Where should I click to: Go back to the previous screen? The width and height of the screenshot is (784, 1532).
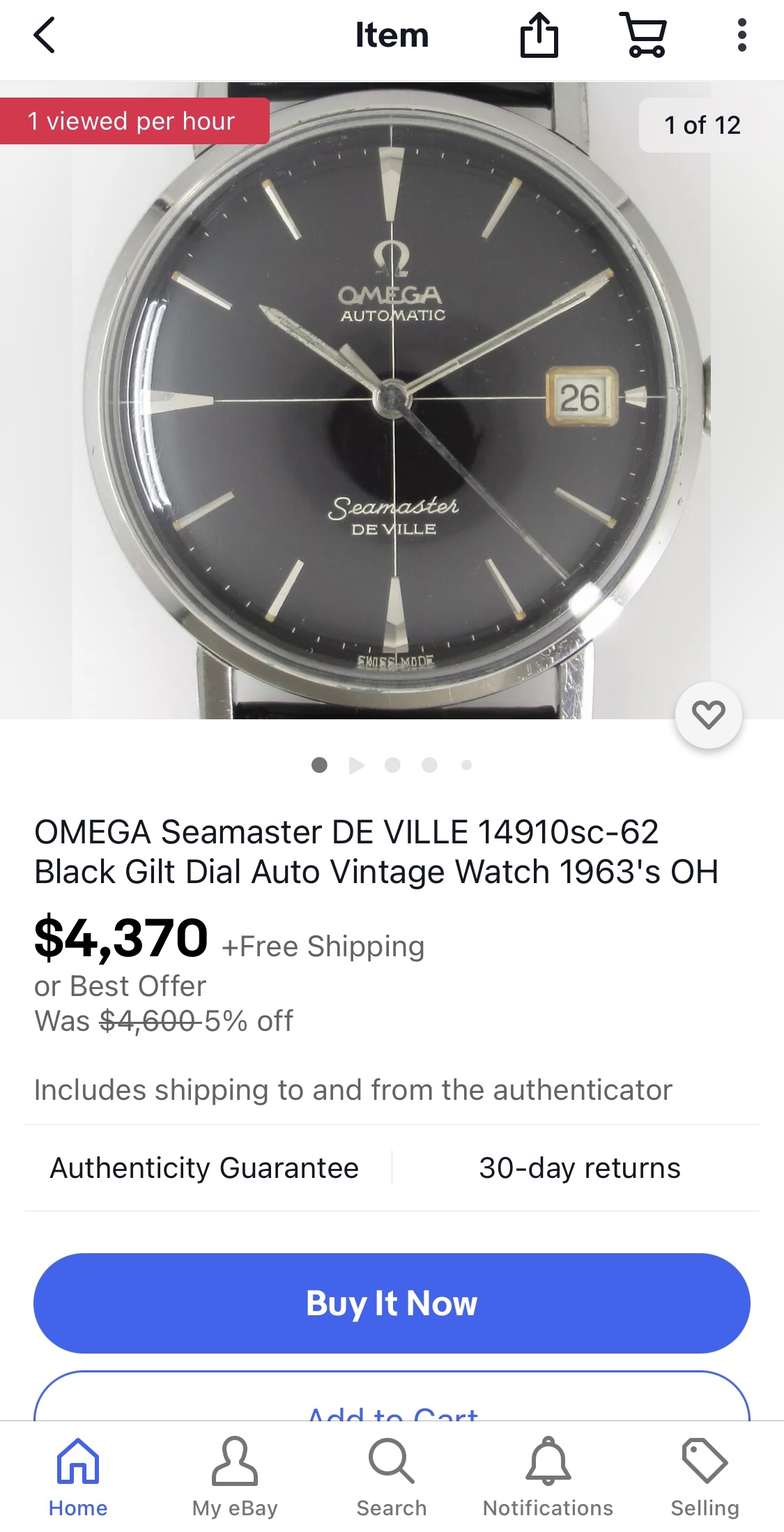(44, 36)
